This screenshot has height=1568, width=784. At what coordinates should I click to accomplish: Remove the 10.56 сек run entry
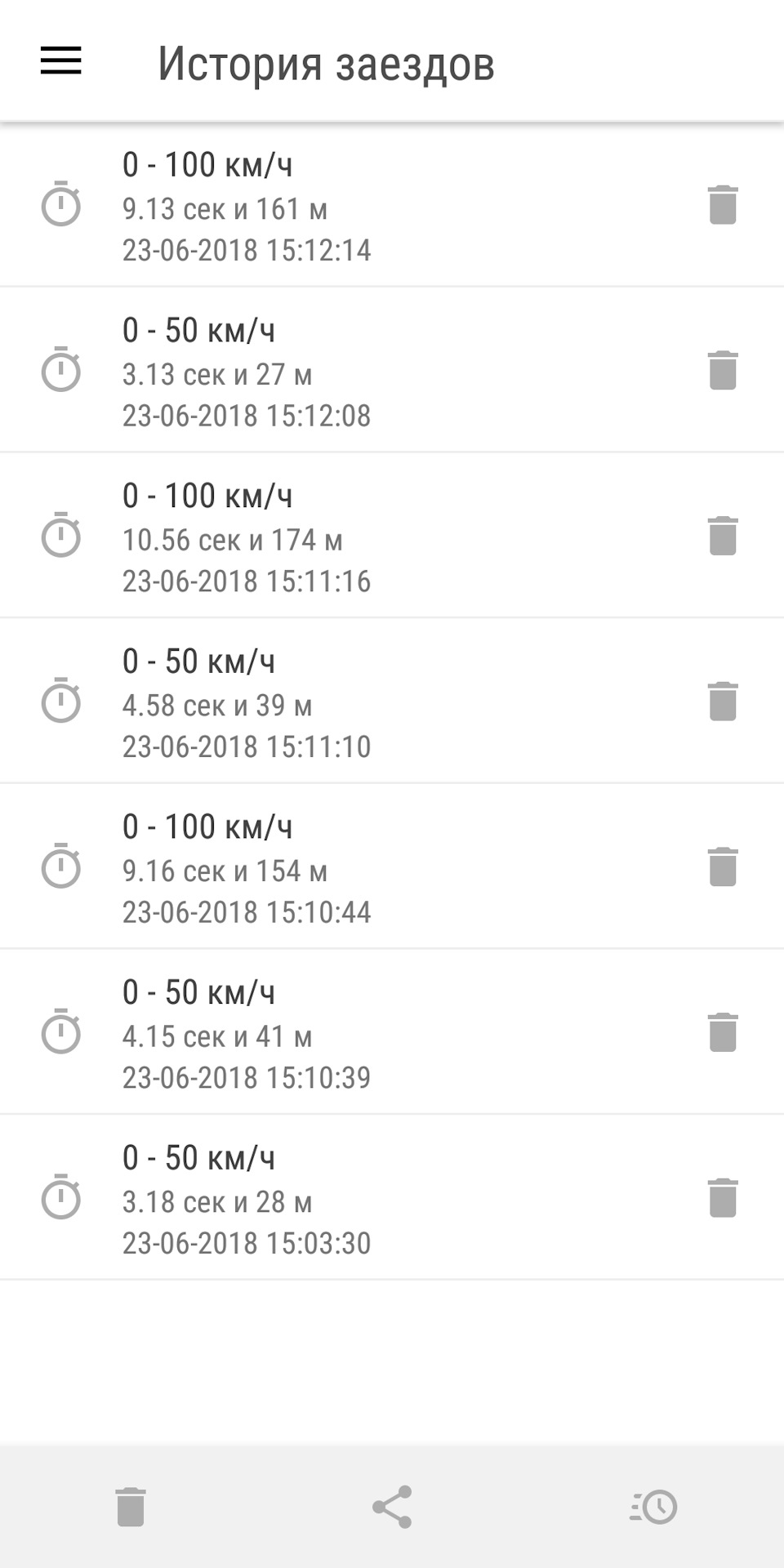tap(723, 536)
